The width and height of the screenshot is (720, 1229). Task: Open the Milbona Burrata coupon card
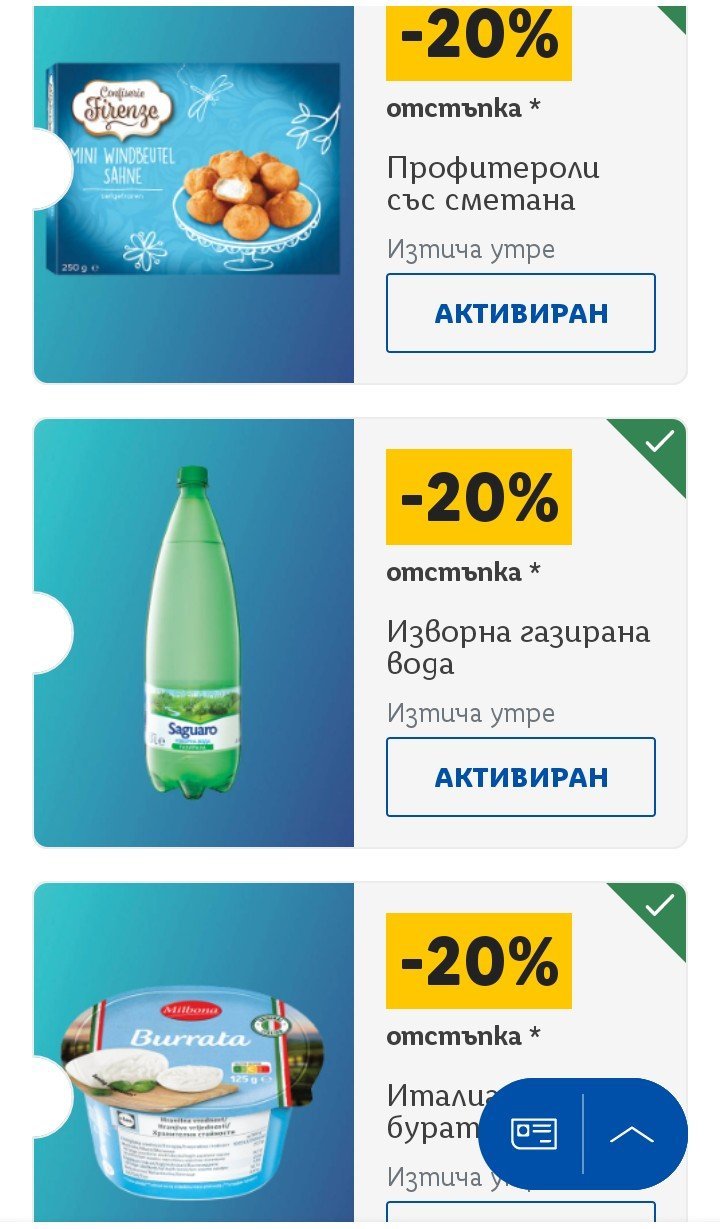coord(195,1070)
